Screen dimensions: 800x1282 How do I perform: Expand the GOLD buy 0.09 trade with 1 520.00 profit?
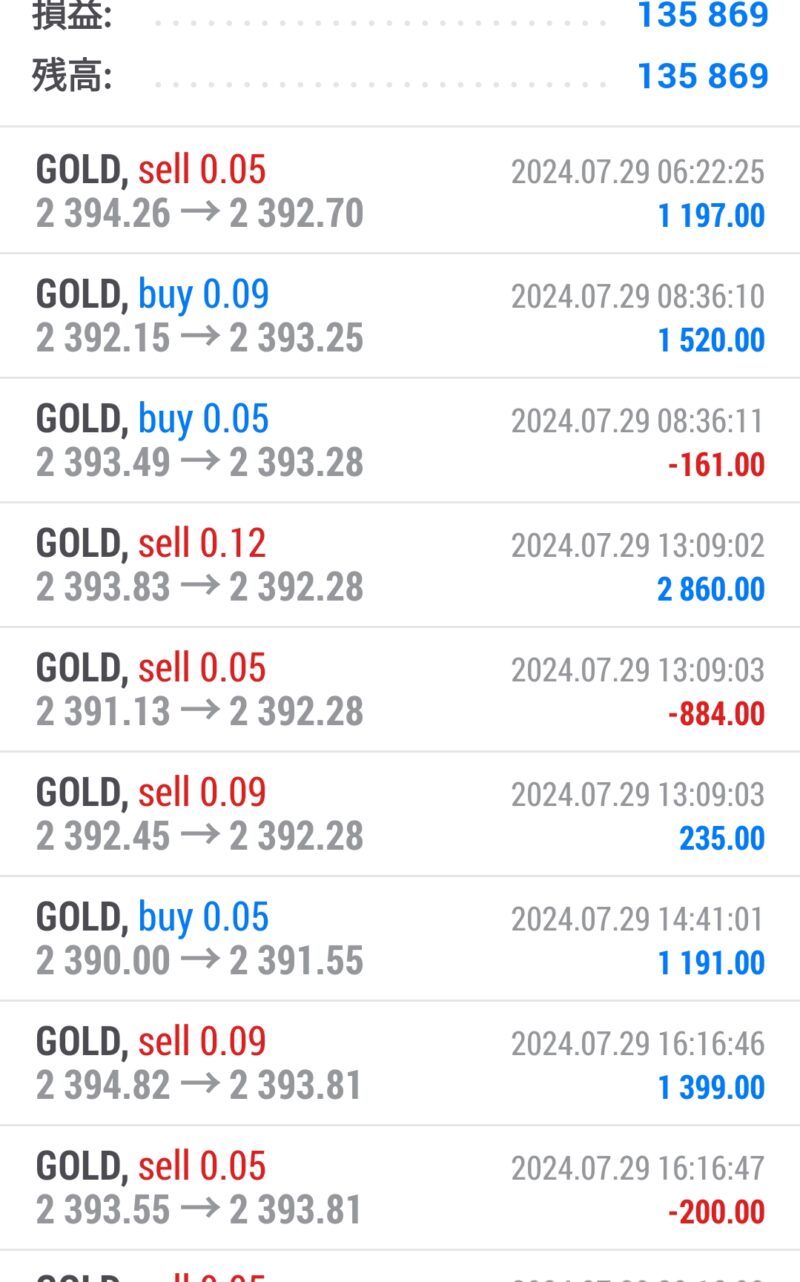click(x=400, y=316)
